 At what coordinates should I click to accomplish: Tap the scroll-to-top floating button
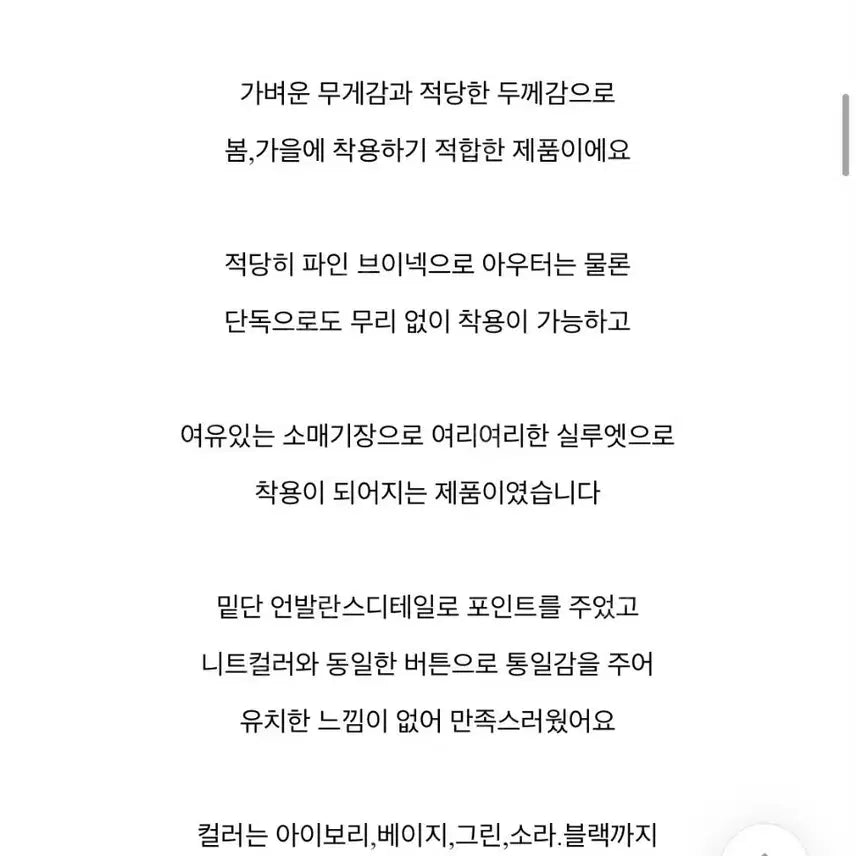[x=764, y=846]
